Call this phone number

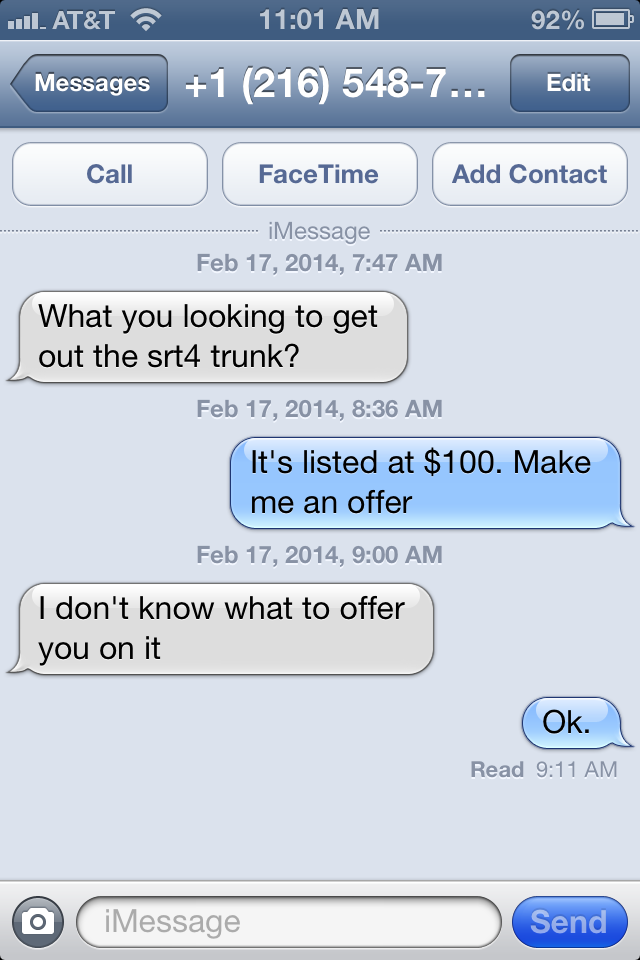coord(109,174)
